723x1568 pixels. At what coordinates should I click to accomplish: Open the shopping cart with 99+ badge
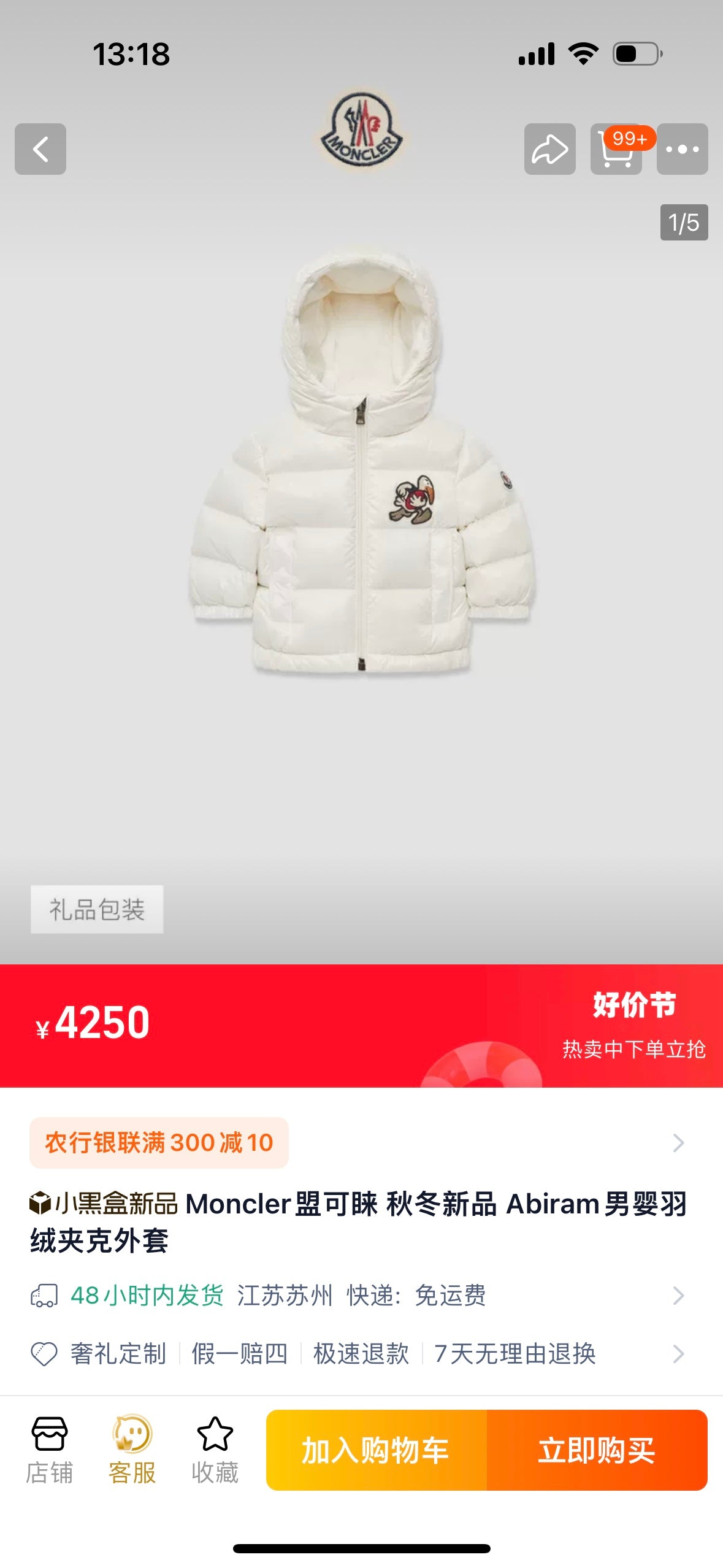tap(616, 150)
